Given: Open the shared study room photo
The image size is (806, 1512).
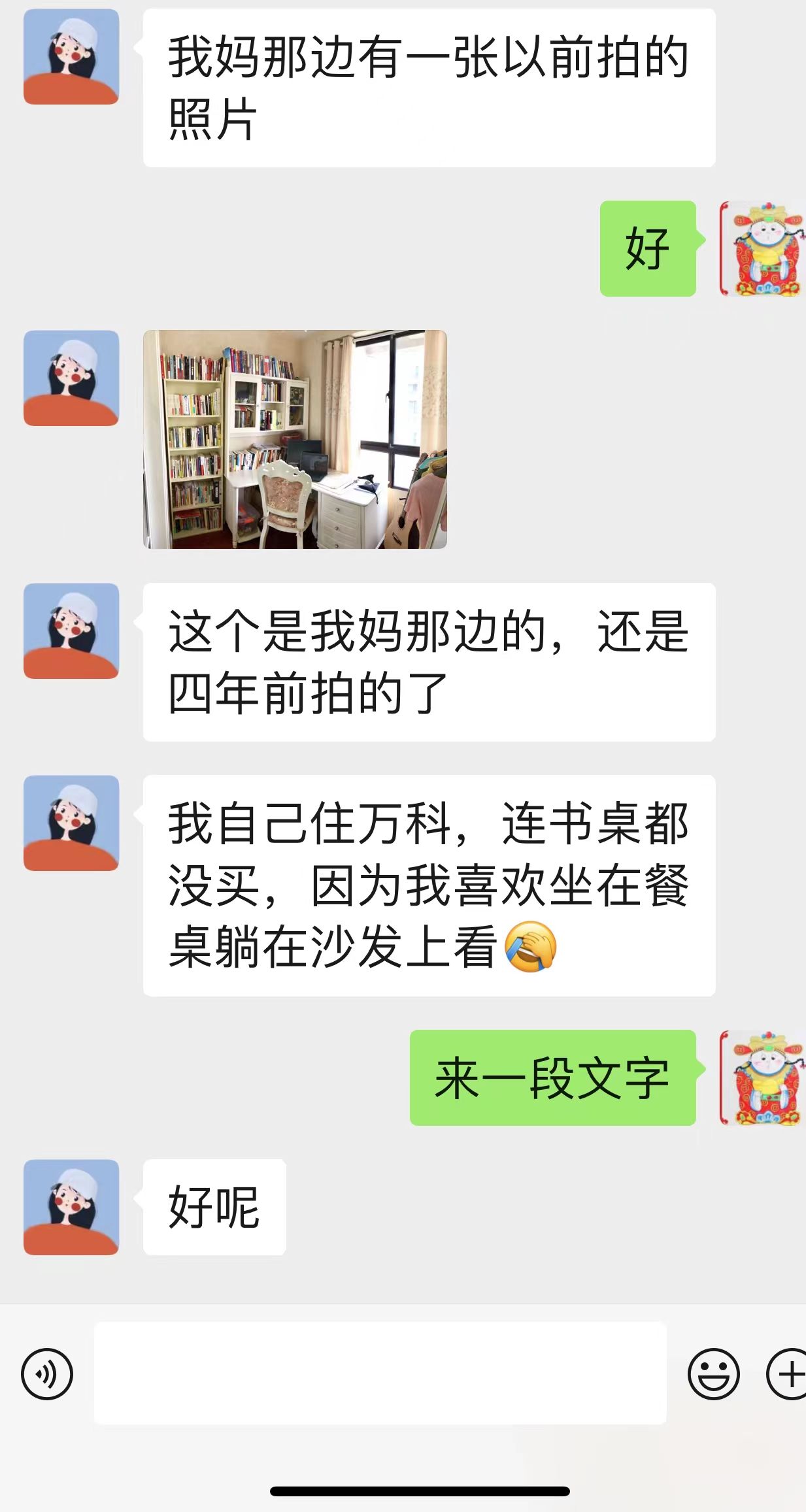Looking at the screenshot, I should pyautogui.click(x=295, y=439).
